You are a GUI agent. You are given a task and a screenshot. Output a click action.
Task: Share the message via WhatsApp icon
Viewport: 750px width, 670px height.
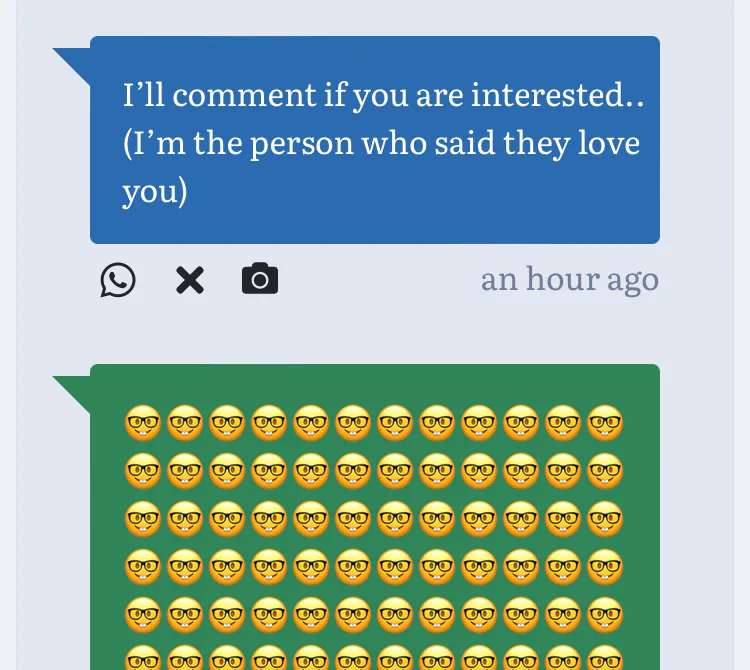click(118, 280)
